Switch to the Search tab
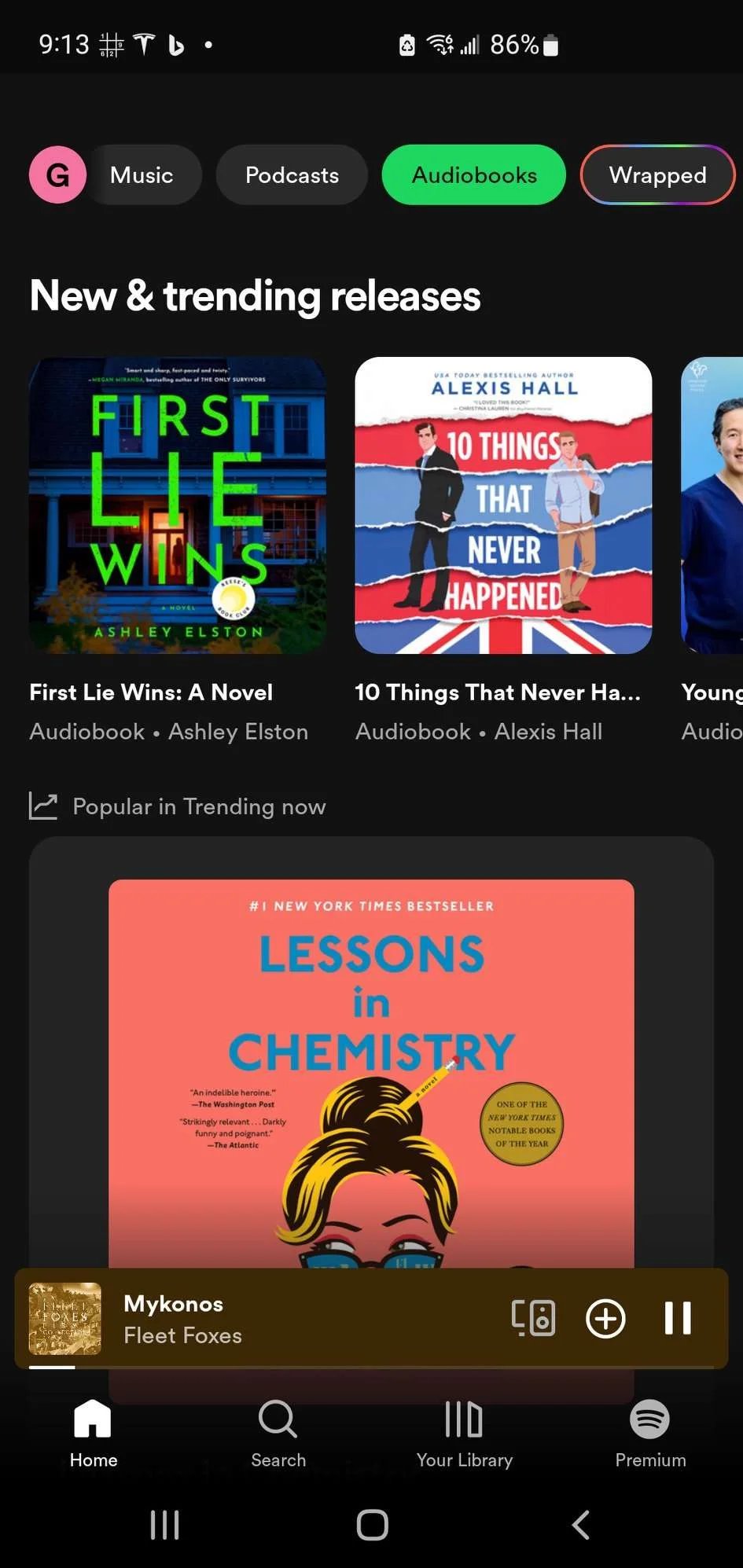 (278, 1434)
